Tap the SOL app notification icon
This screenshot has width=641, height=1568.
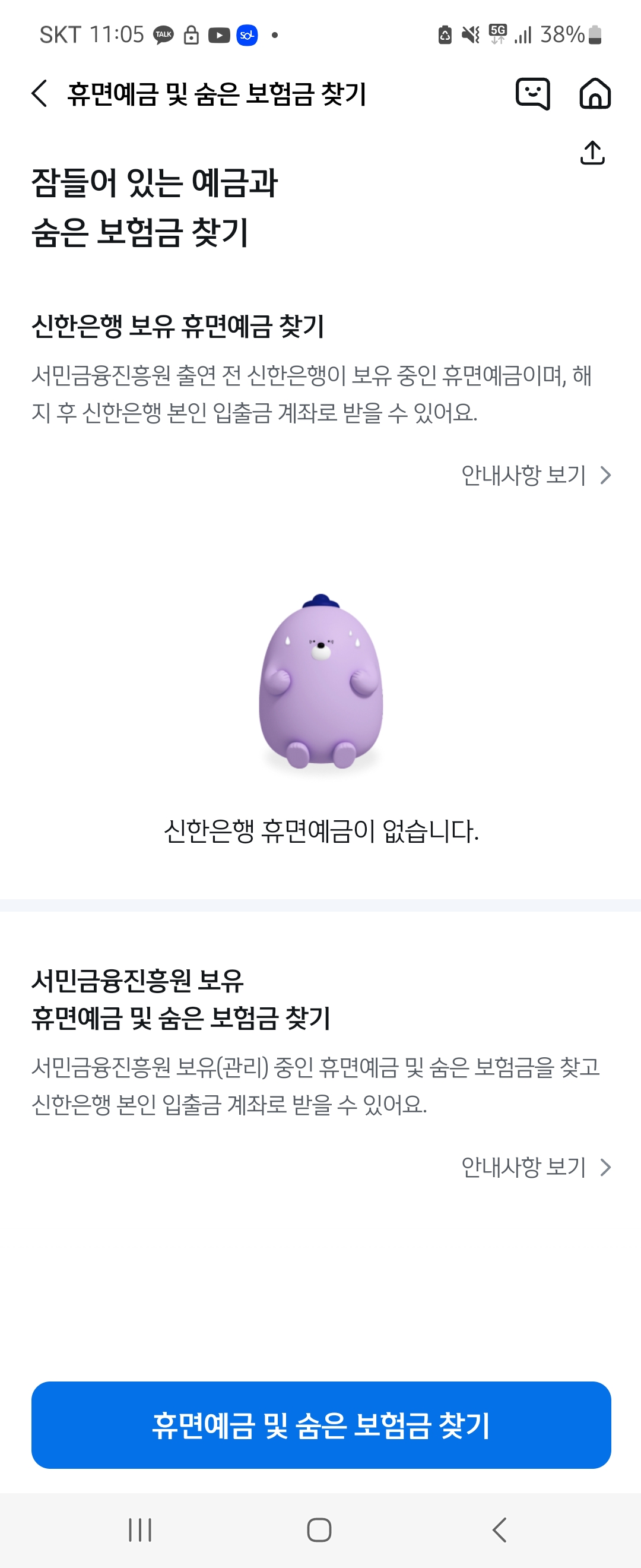[247, 34]
